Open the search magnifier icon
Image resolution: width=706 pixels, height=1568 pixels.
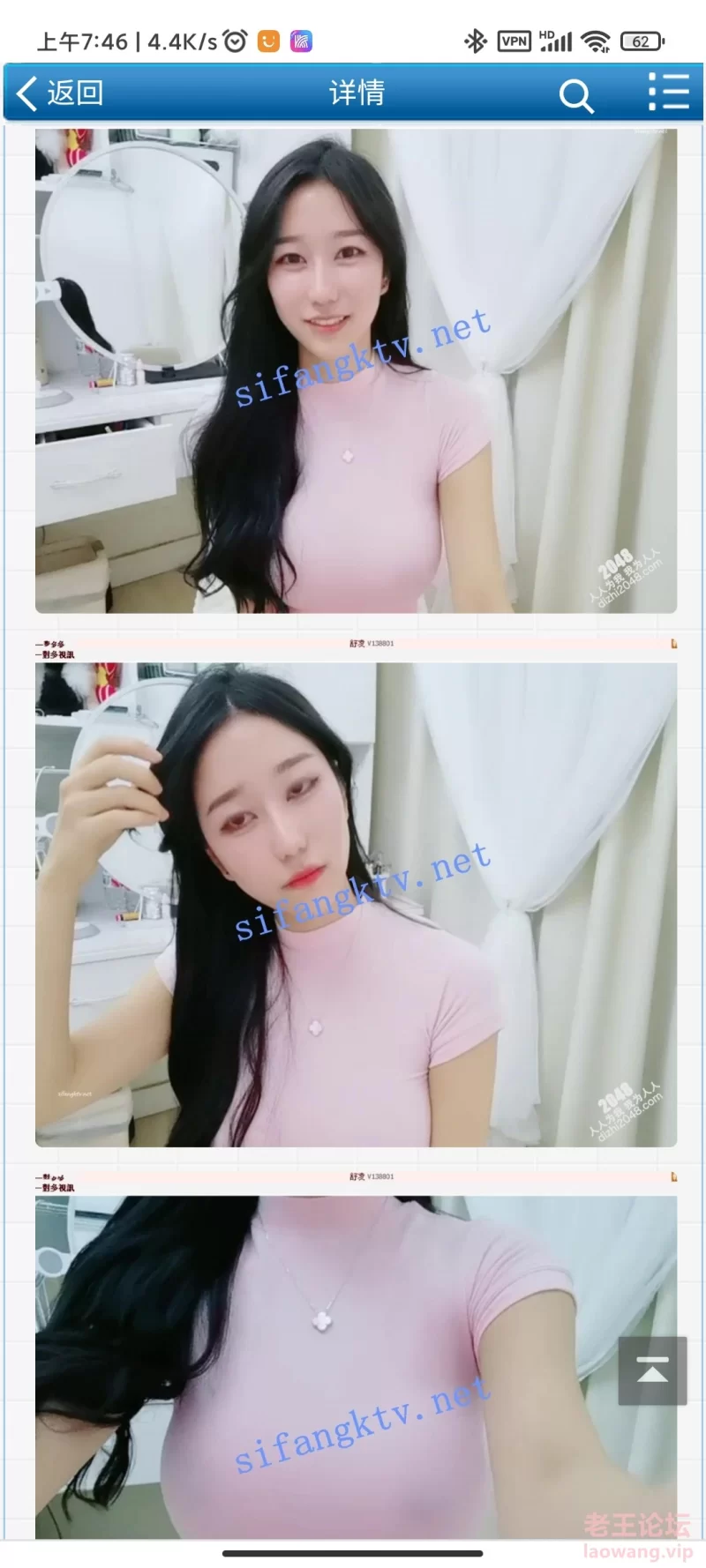pos(575,94)
